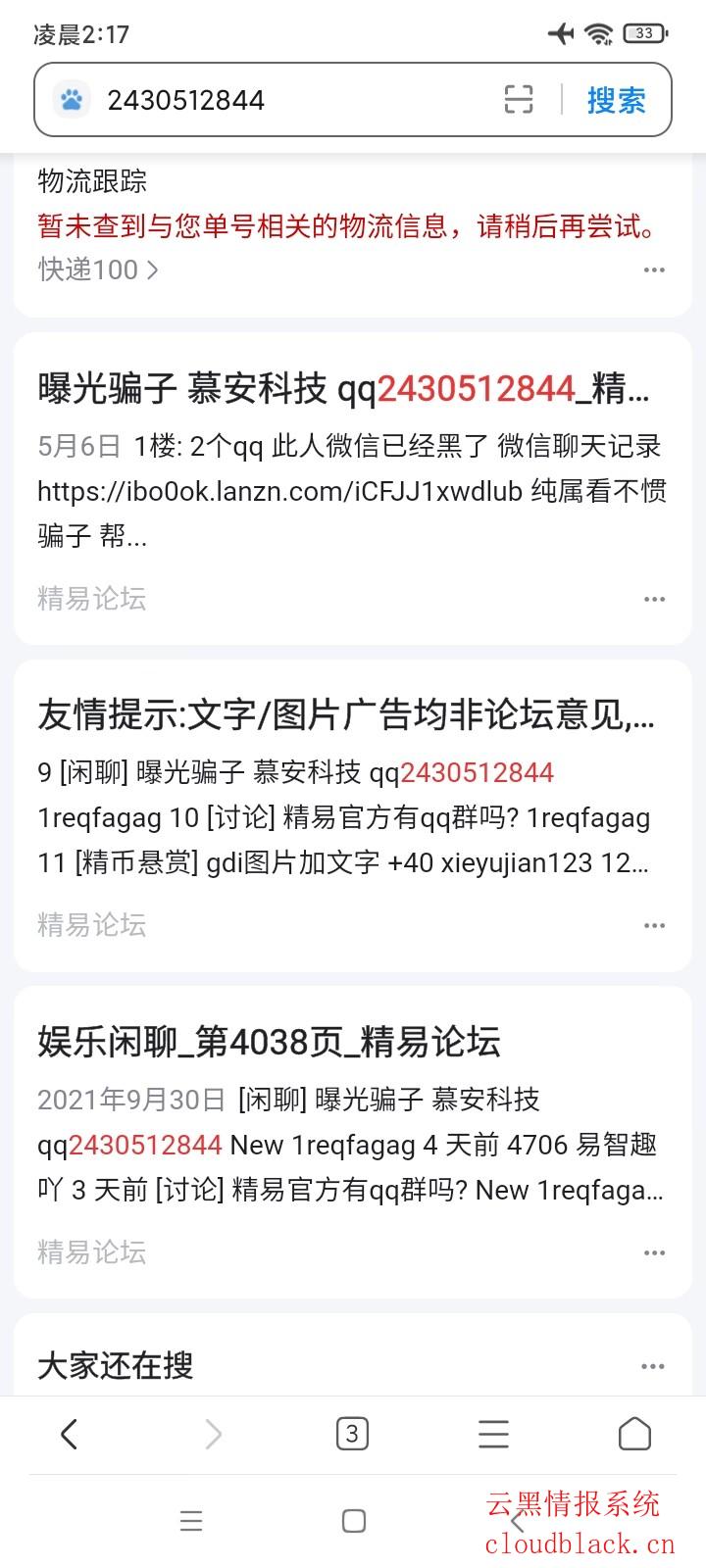
Task: Open the scan icon in search bar
Action: 519,100
